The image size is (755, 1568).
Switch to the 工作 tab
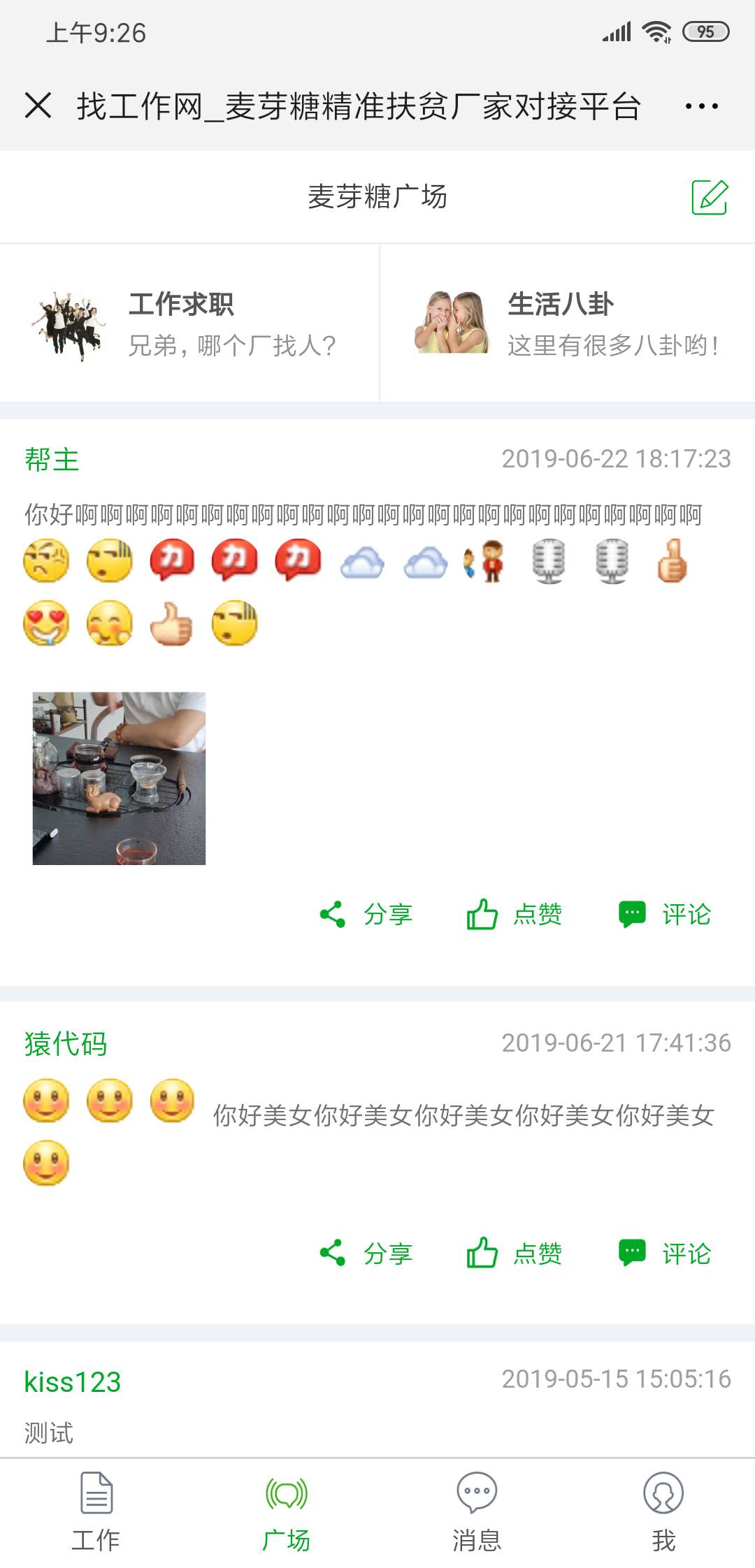coord(96,1512)
